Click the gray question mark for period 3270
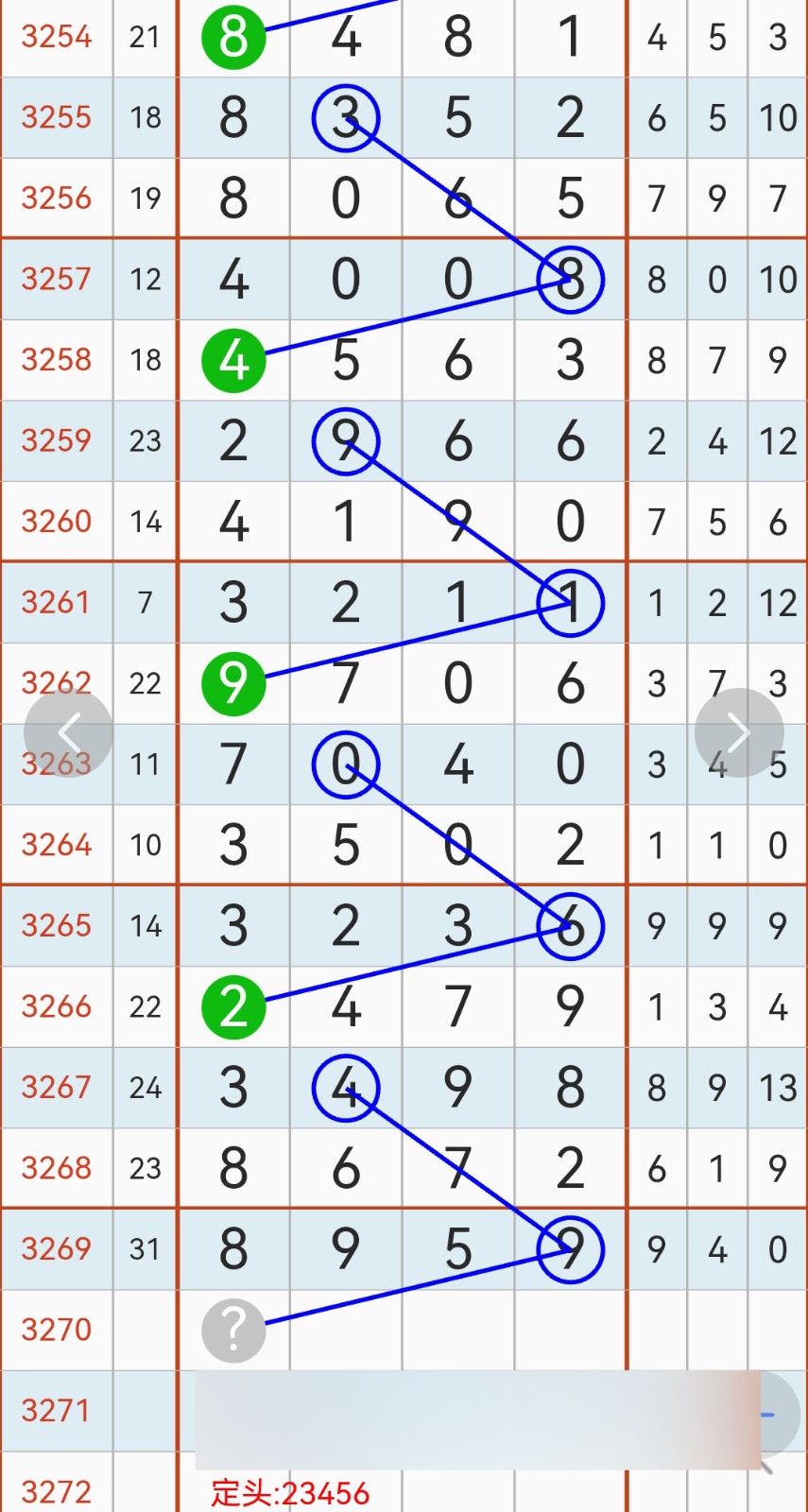This screenshot has height=1512, width=808. click(233, 1330)
